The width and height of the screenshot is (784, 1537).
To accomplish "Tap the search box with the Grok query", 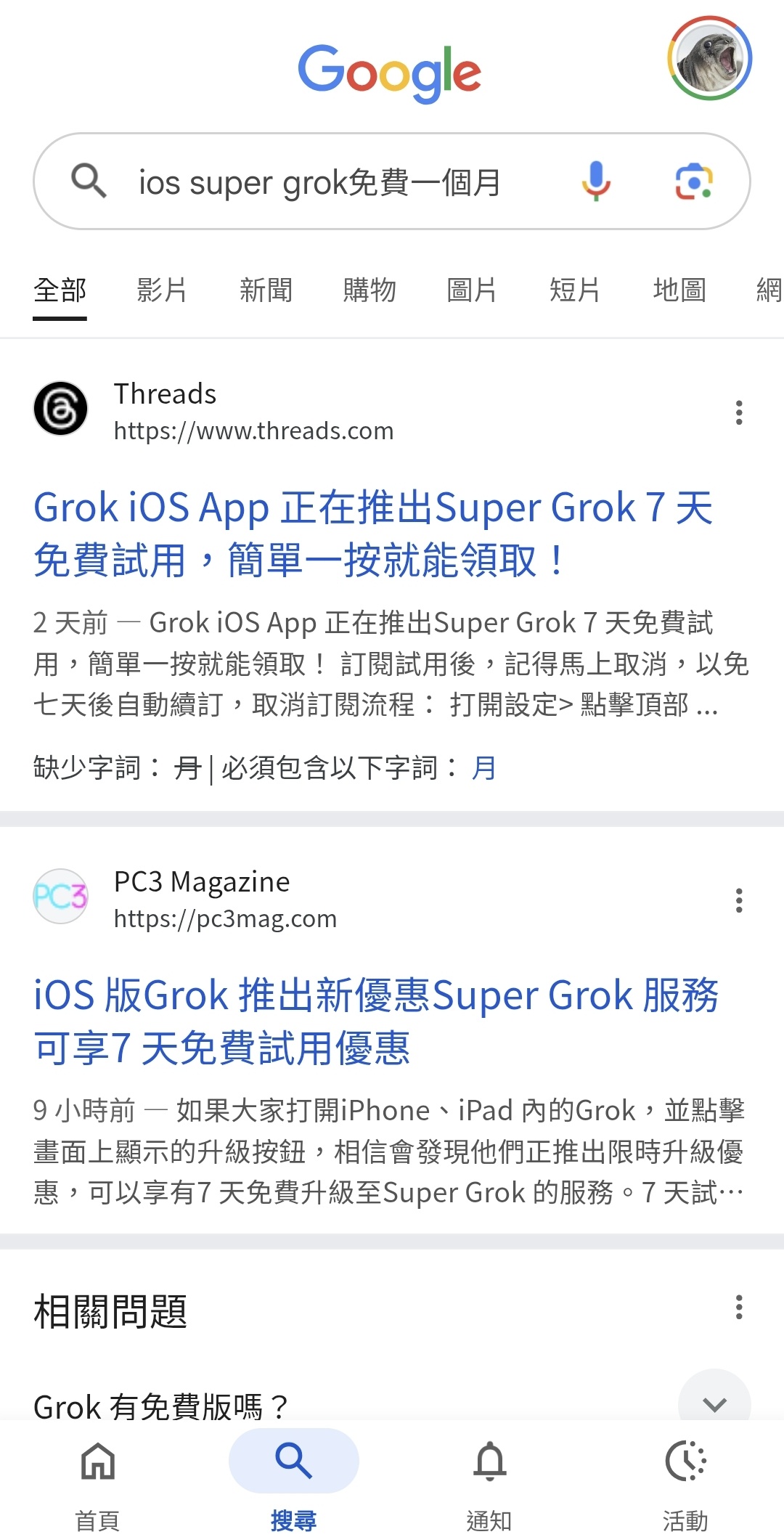I will [x=319, y=182].
